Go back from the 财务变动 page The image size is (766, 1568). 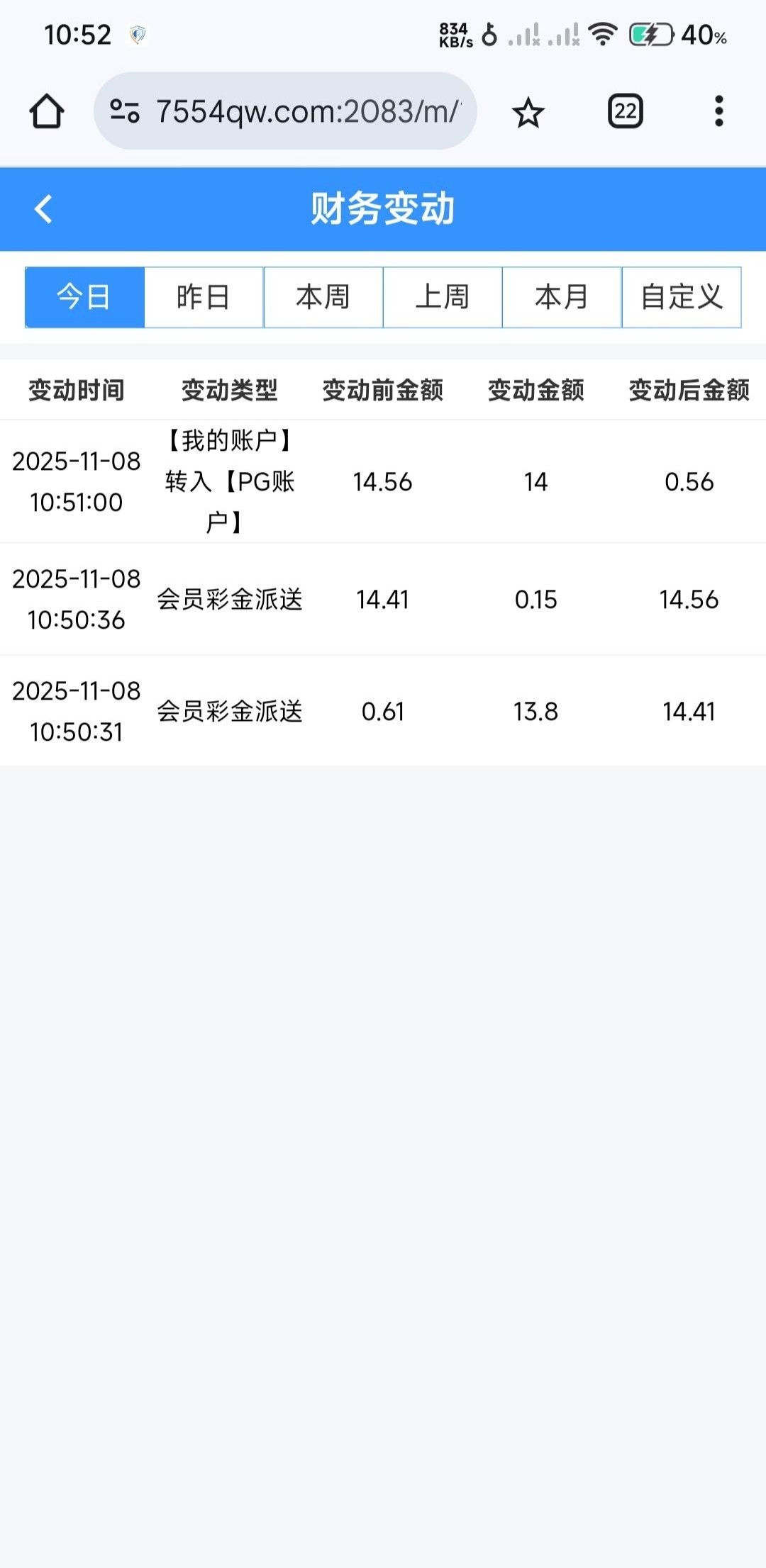pyautogui.click(x=43, y=209)
